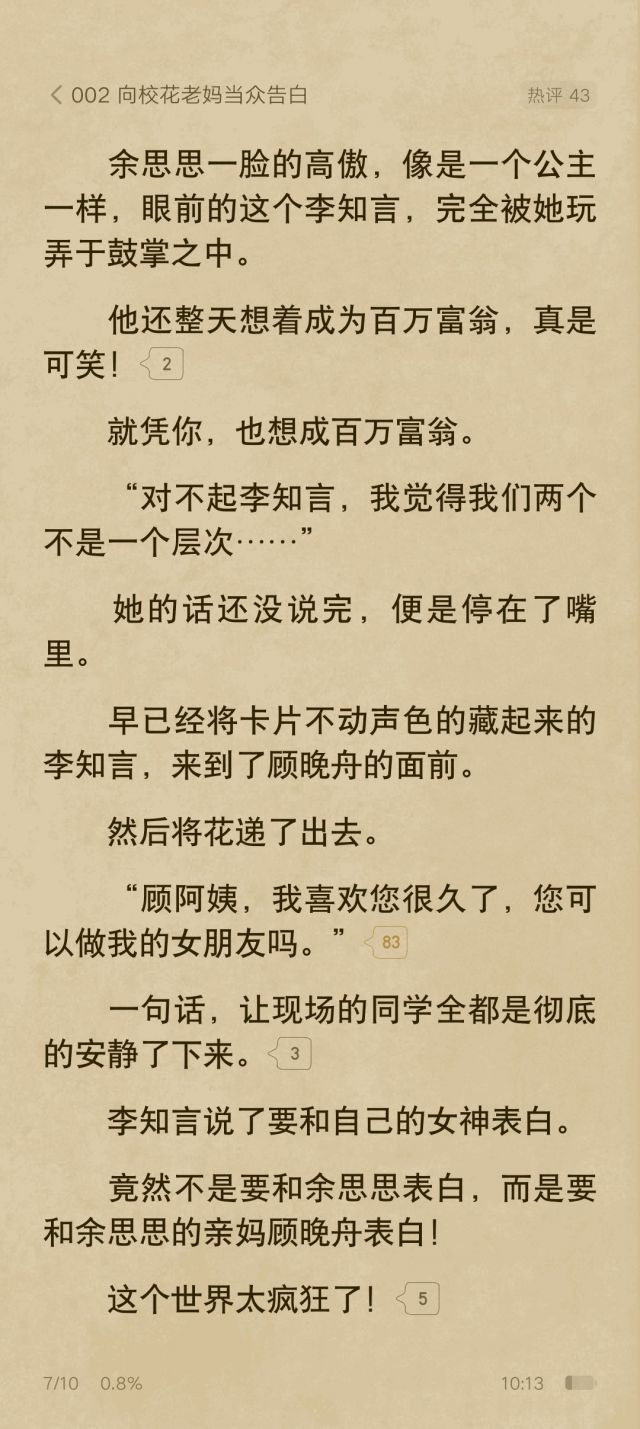The image size is (640, 1429).
Task: Go back from chapter 002
Action: tap(56, 95)
